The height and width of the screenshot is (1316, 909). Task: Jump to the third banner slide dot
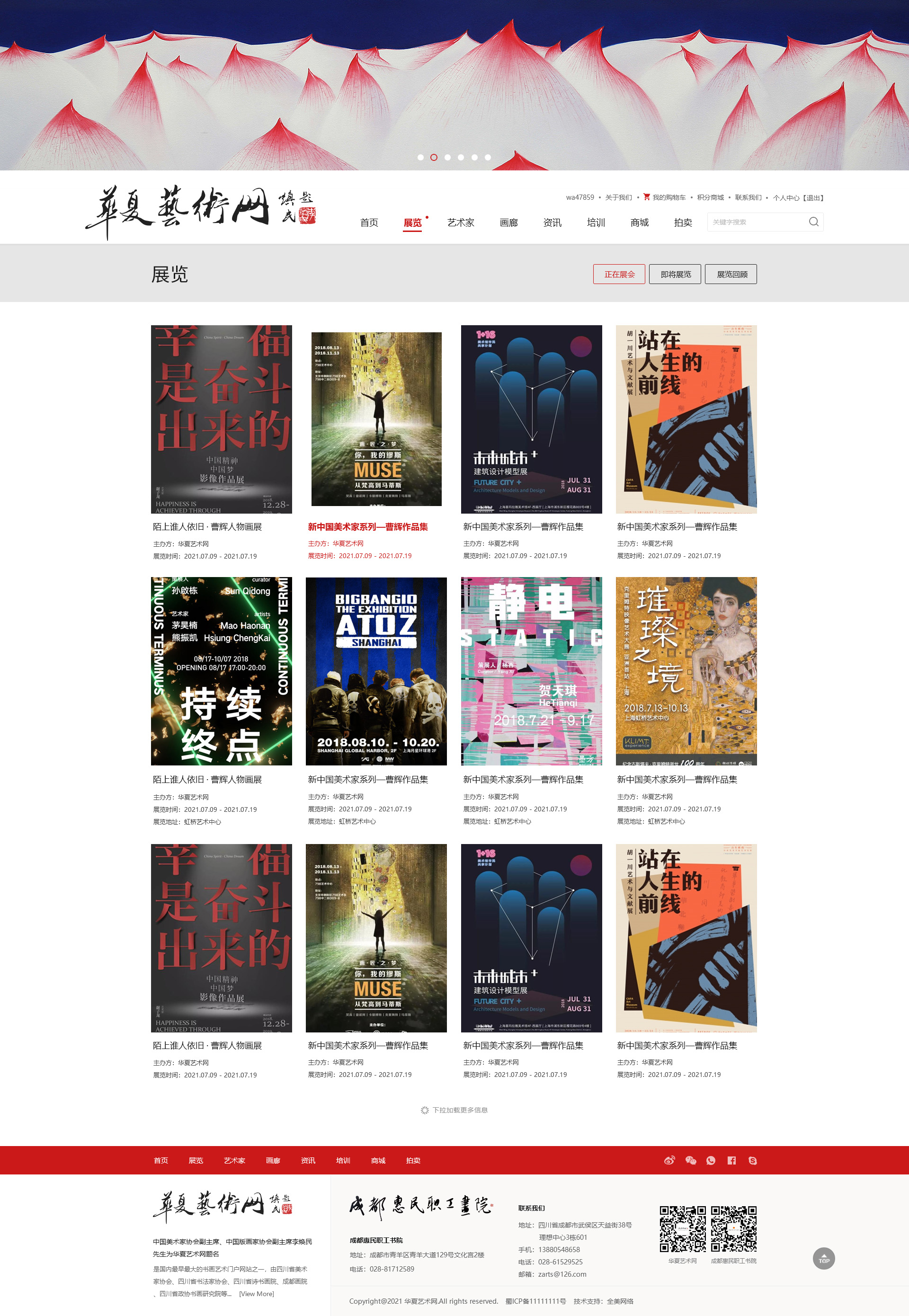[448, 158]
